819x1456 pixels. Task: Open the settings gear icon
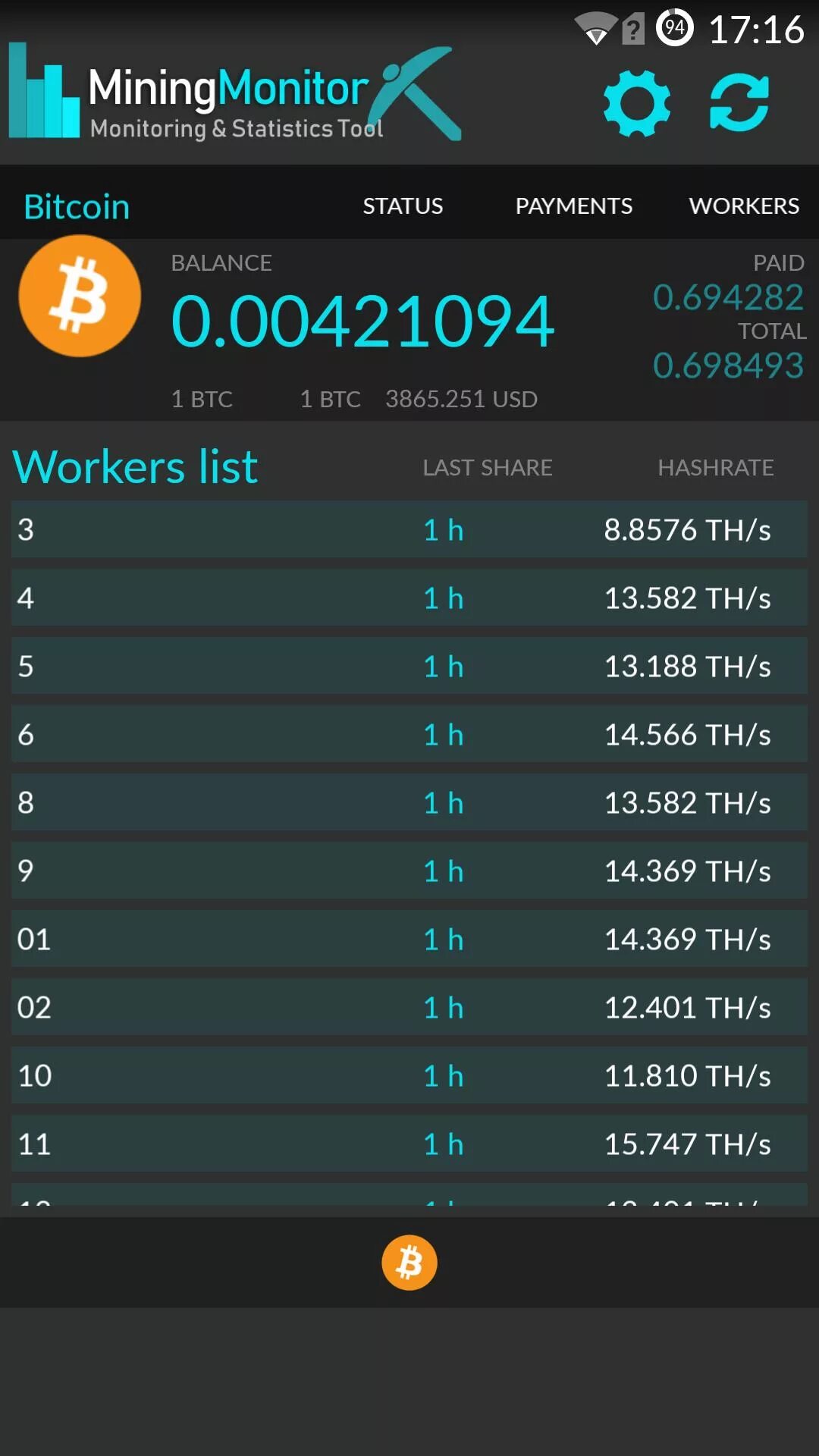click(x=637, y=103)
